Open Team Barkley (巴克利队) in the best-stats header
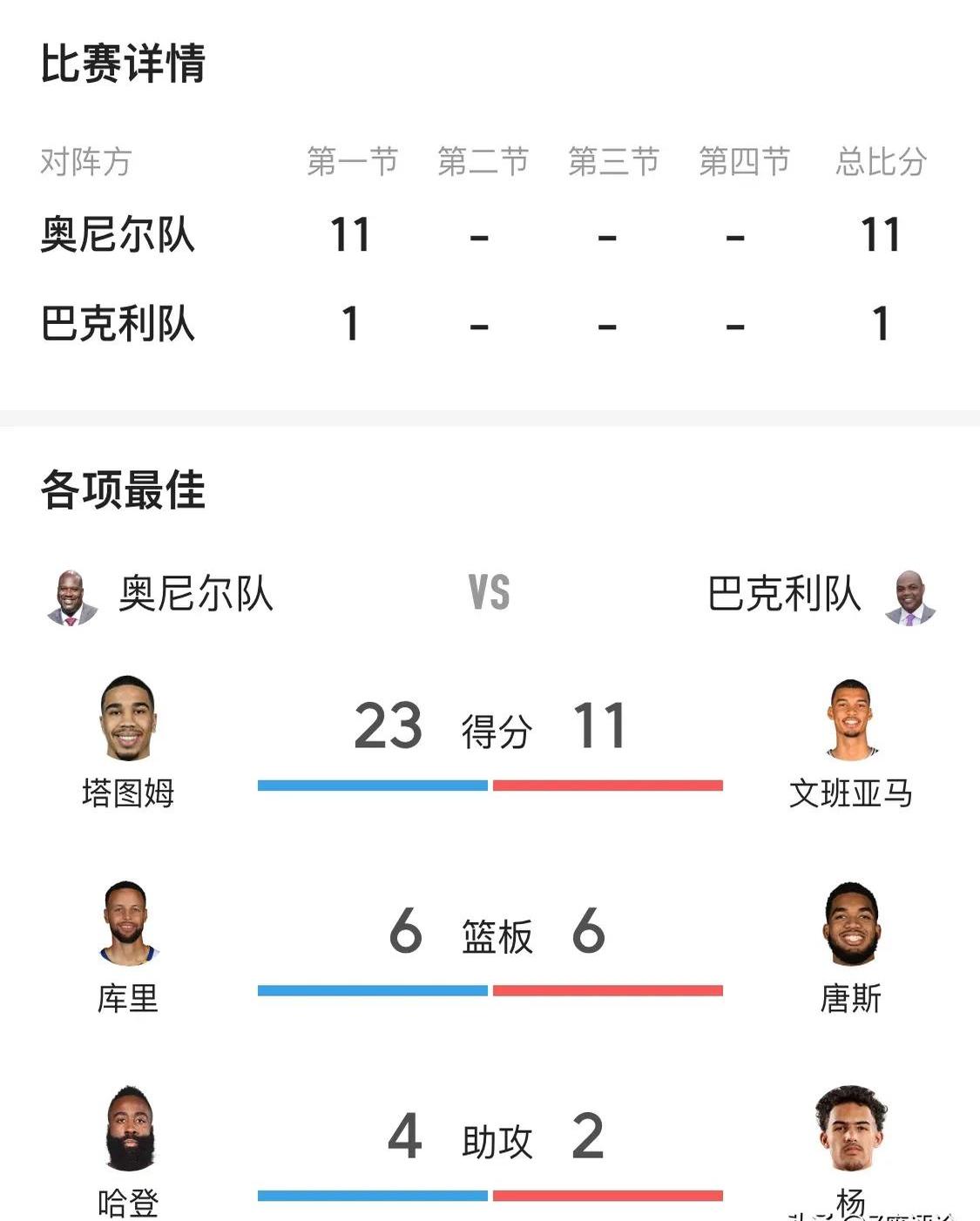Viewport: 980px width, 1221px height. [x=784, y=595]
